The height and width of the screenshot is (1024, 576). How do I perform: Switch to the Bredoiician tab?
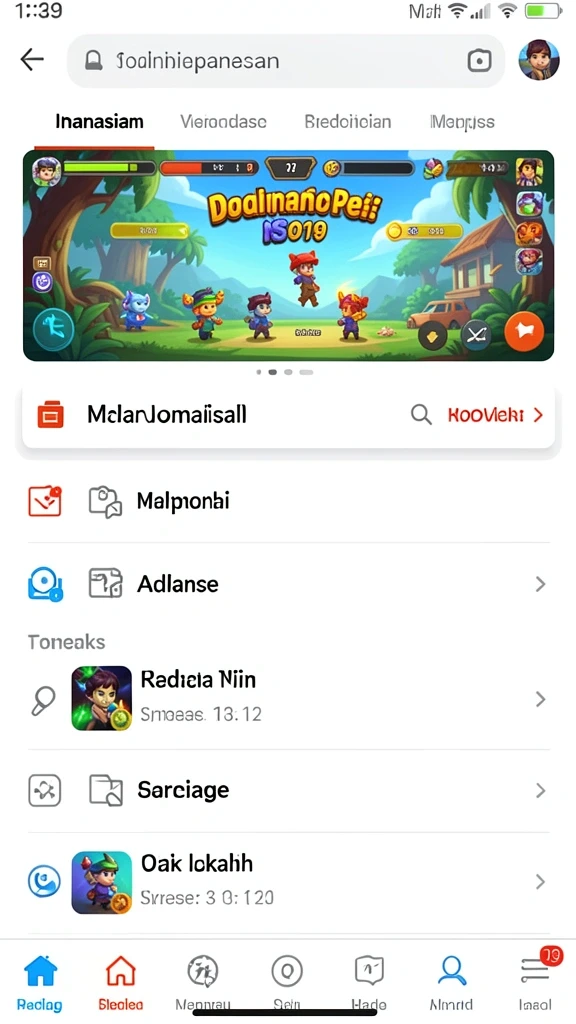coord(348,121)
